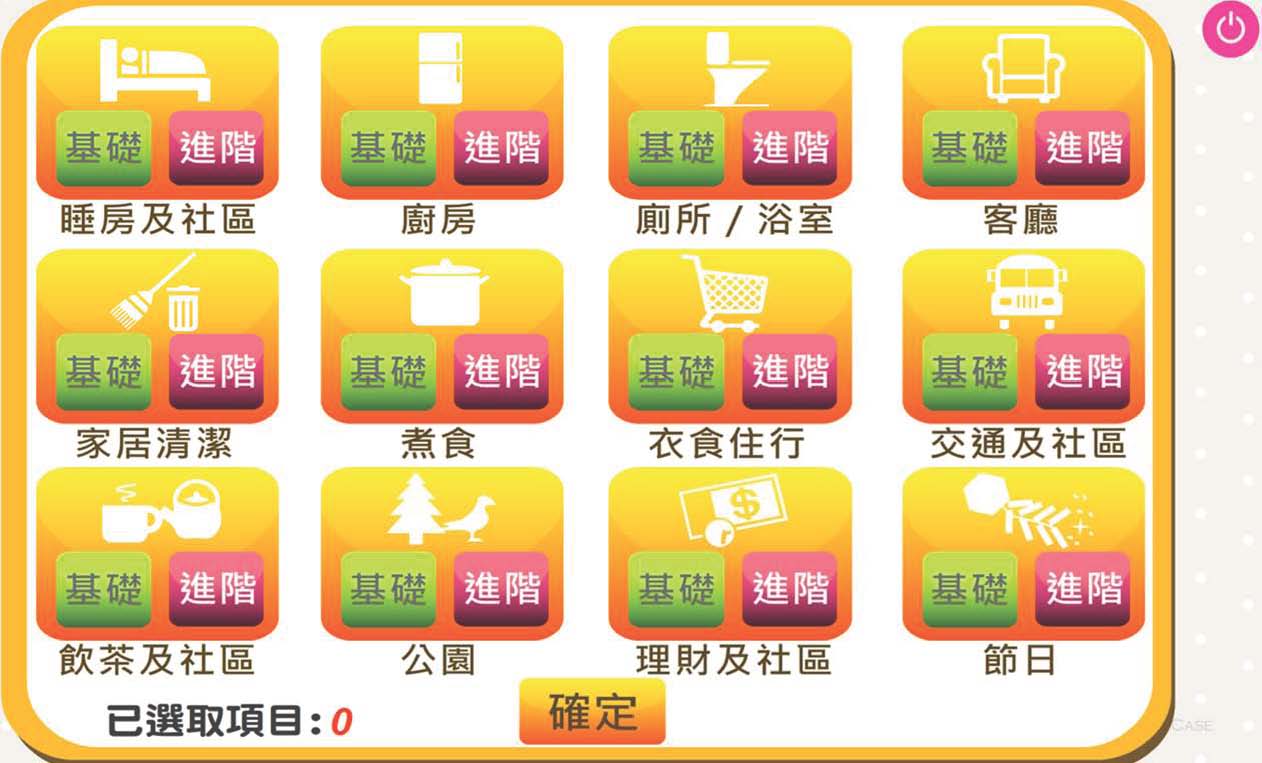Choose 進階 for 交通及社區
The width and height of the screenshot is (1262, 763).
coord(1083,371)
